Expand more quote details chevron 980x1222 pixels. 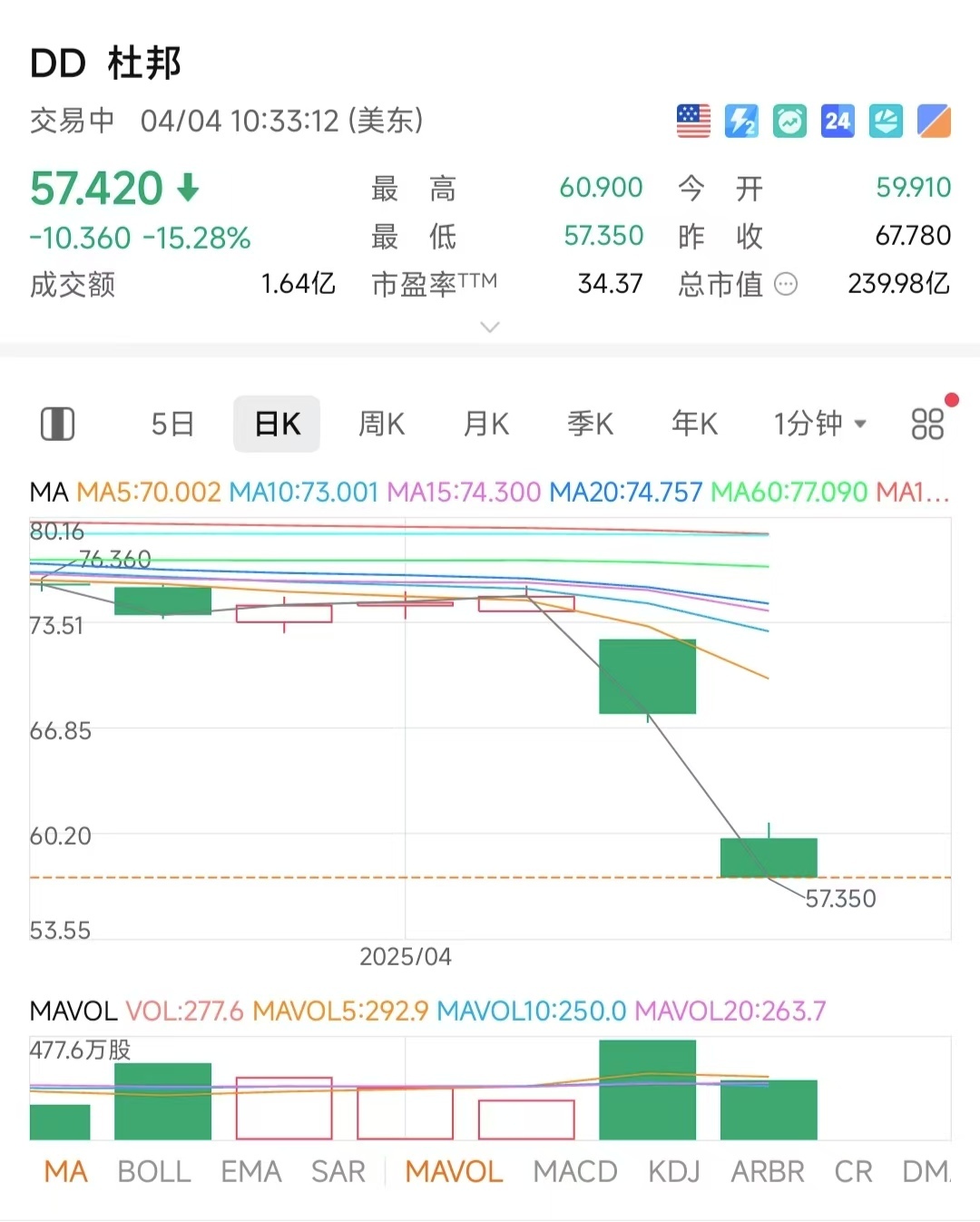click(x=490, y=327)
